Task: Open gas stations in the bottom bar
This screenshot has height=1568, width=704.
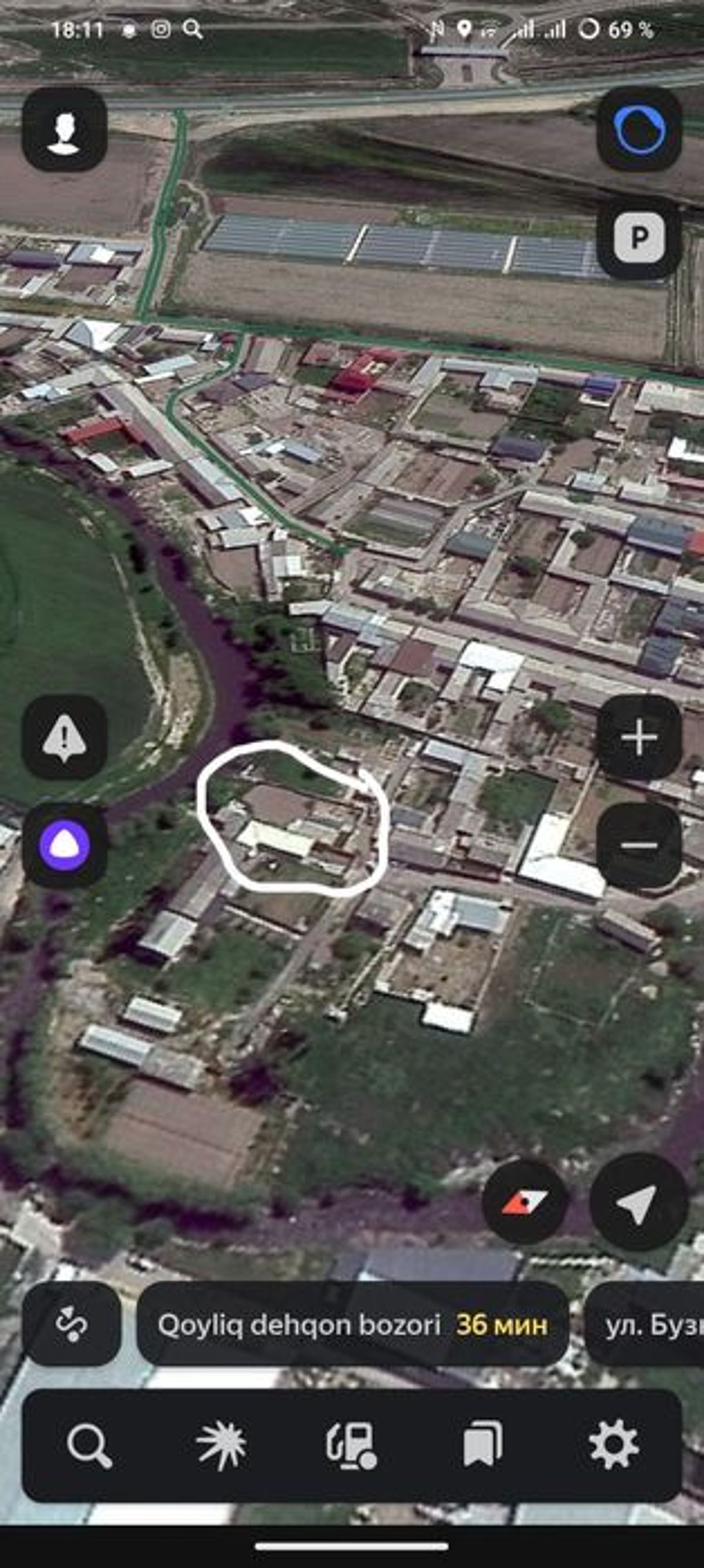Action: [351, 1445]
